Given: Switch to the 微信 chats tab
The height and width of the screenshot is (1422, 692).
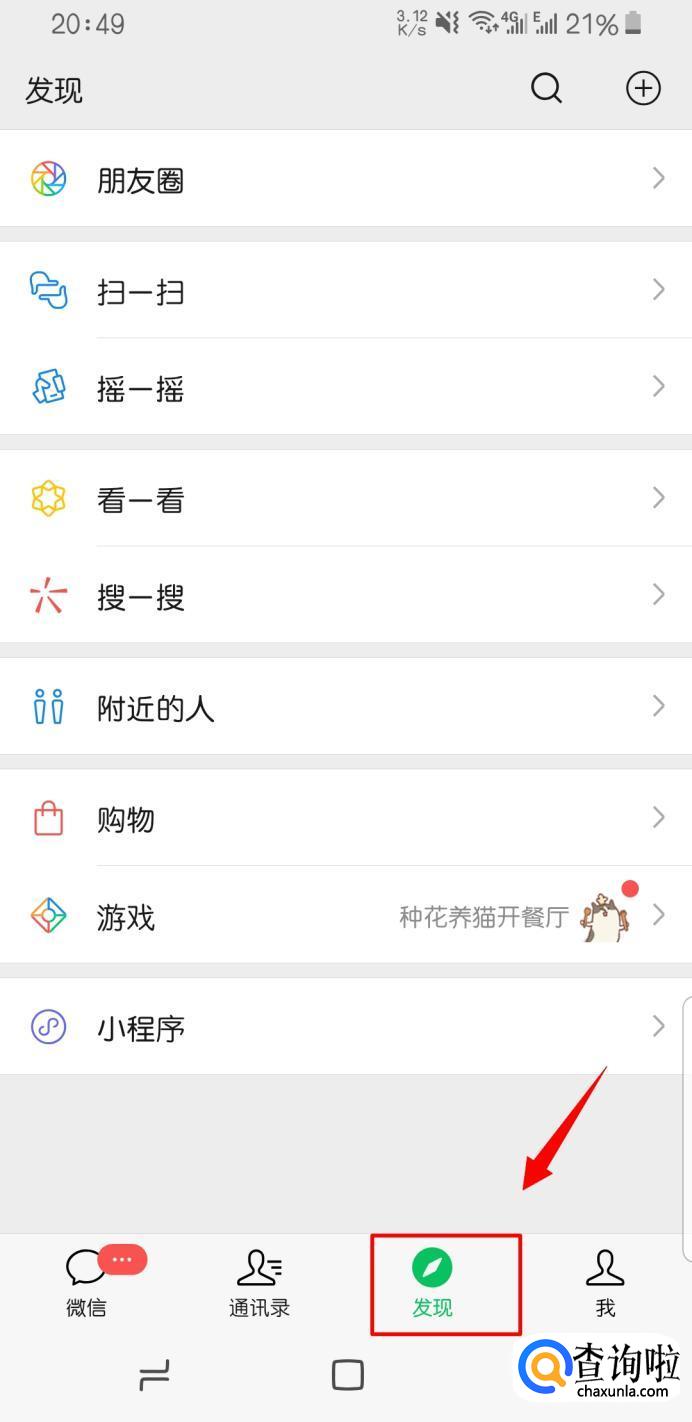Looking at the screenshot, I should pos(87,1283).
